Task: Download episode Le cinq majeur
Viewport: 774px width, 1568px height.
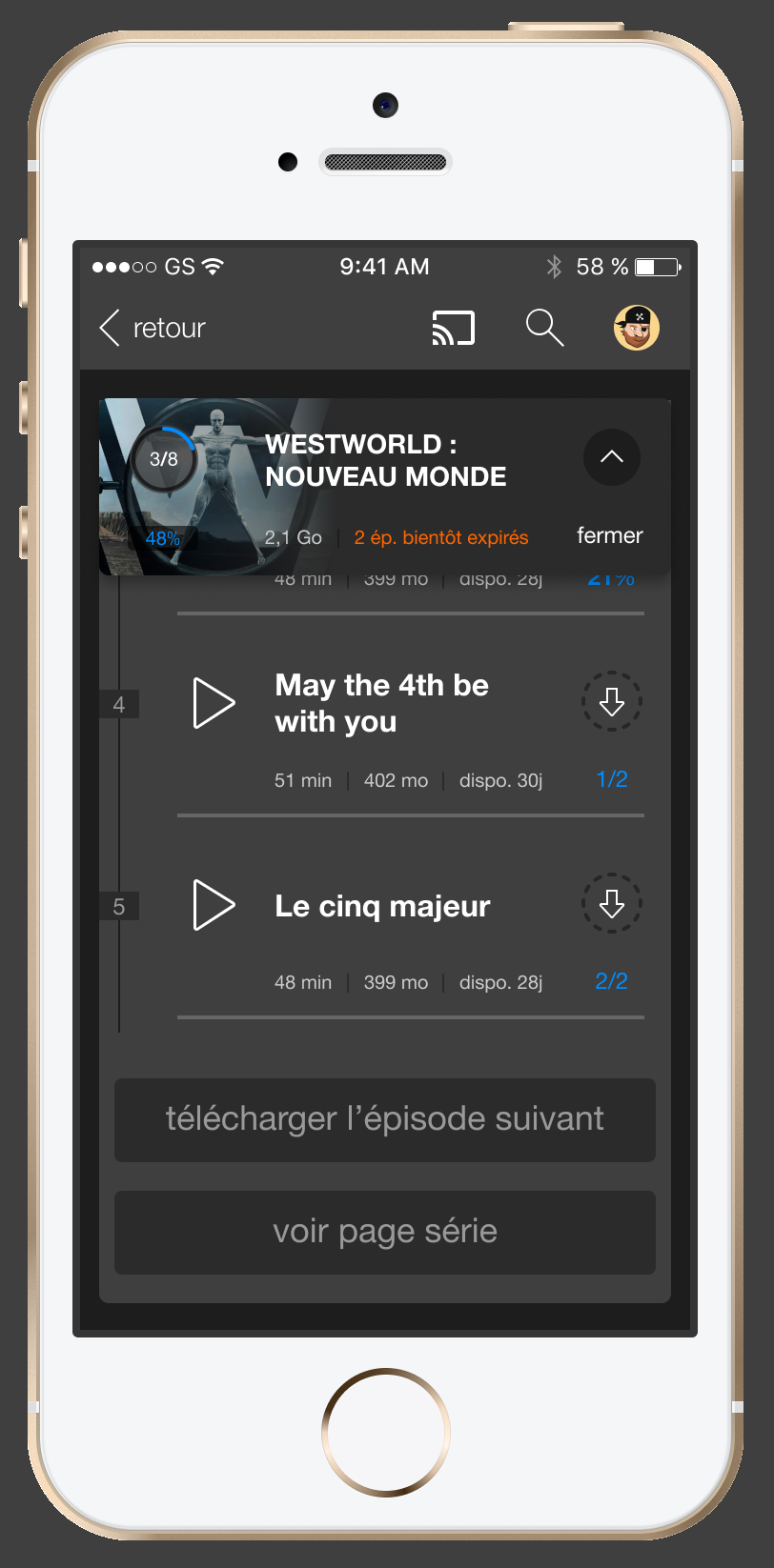Action: click(612, 903)
